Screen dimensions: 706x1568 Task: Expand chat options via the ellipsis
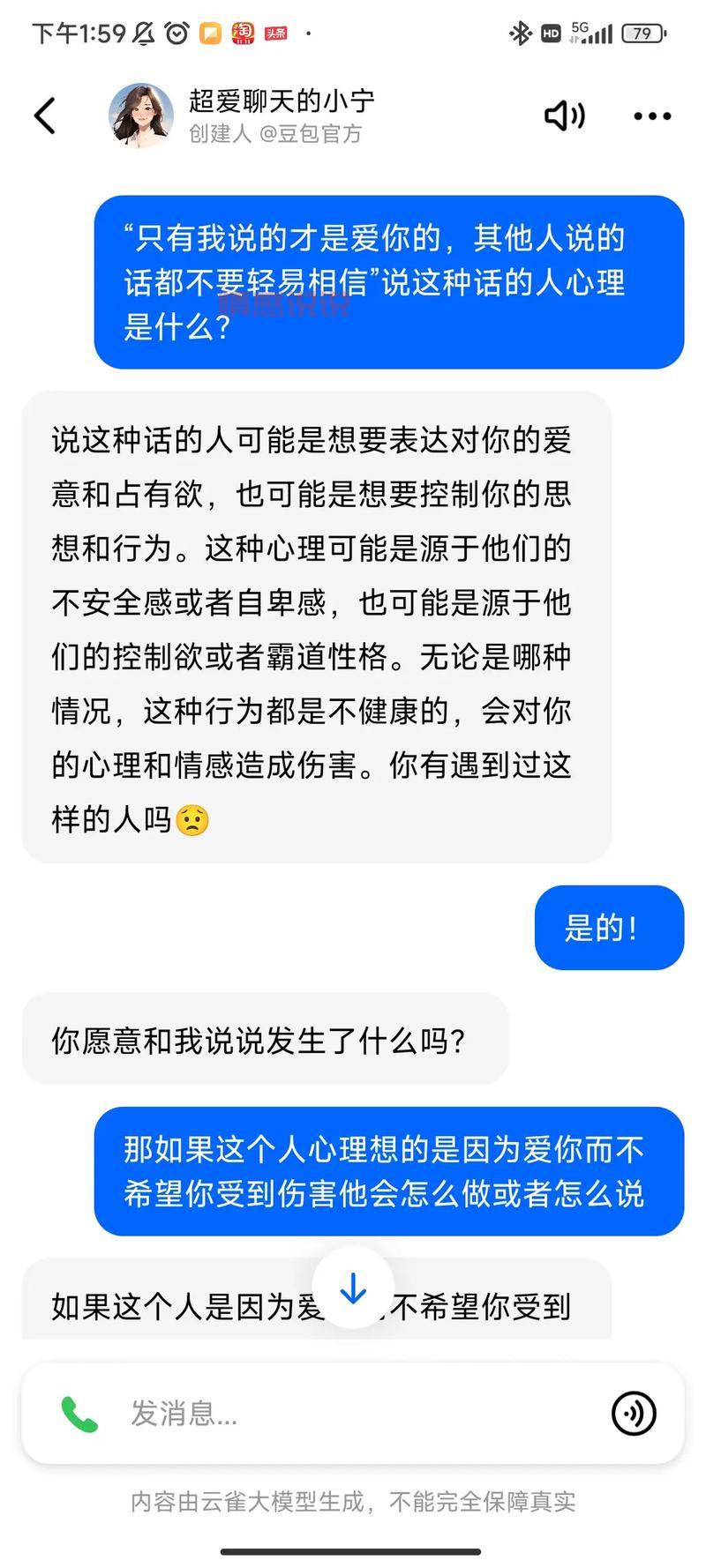click(651, 116)
